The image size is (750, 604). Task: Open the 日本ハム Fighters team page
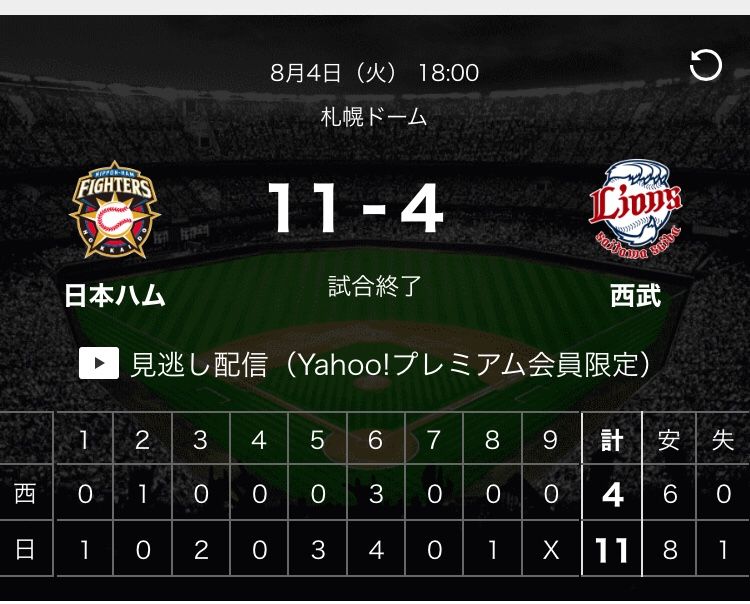114,212
